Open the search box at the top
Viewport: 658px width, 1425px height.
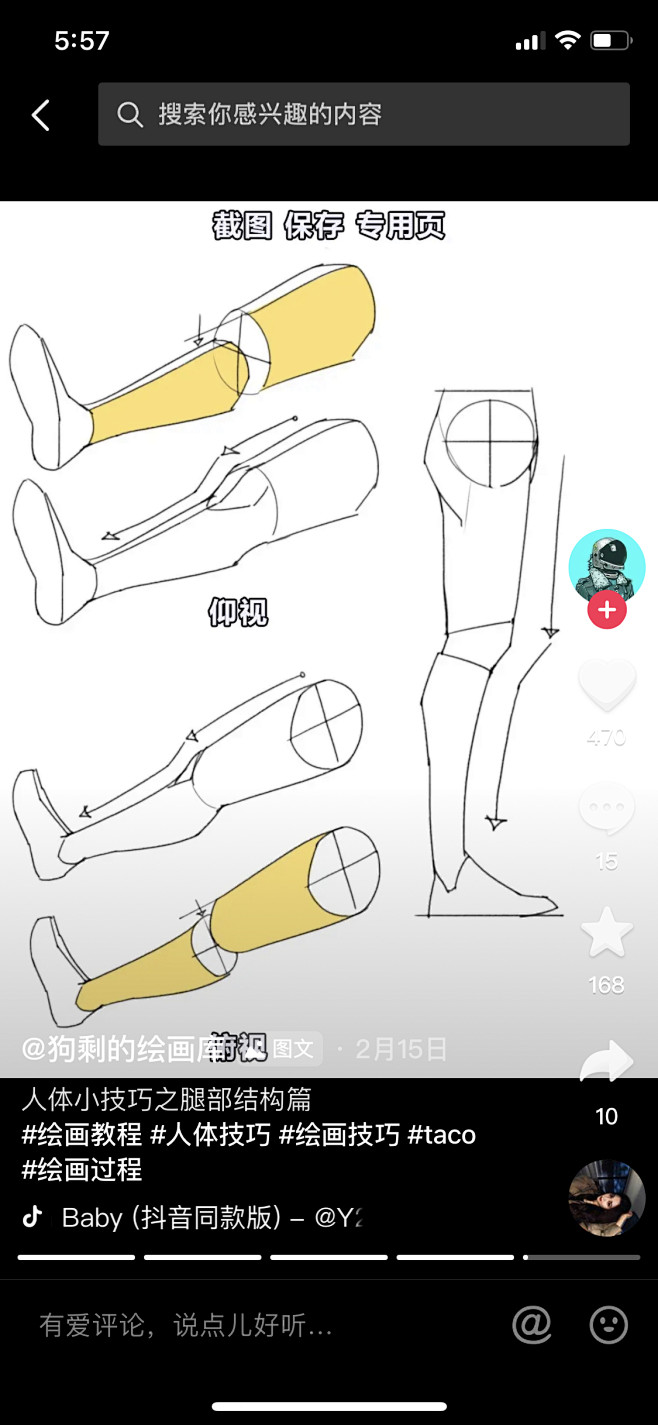363,115
